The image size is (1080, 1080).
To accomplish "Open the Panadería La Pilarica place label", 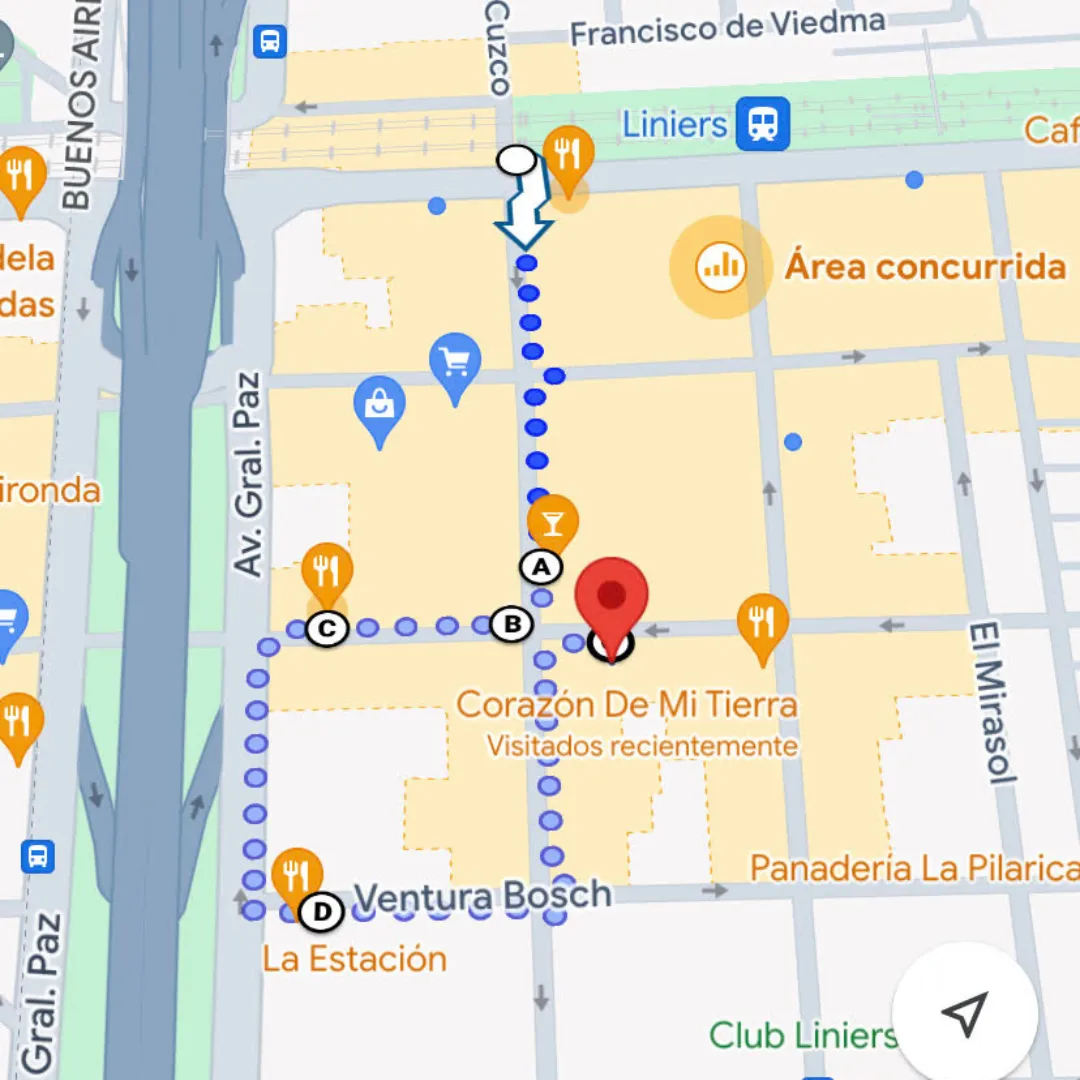I will (x=914, y=868).
